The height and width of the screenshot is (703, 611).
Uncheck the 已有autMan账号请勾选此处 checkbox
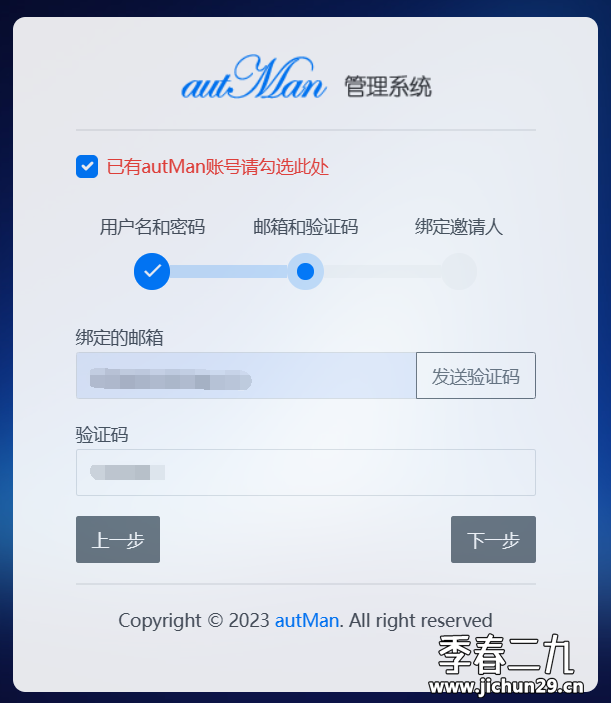(x=87, y=167)
